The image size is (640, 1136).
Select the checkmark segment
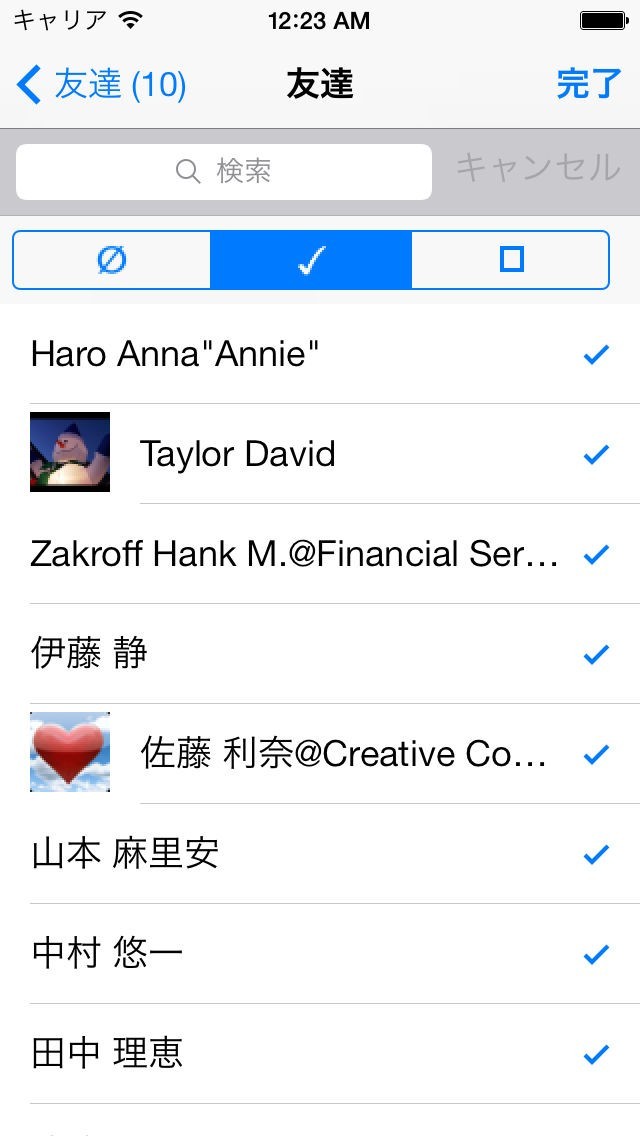311,260
